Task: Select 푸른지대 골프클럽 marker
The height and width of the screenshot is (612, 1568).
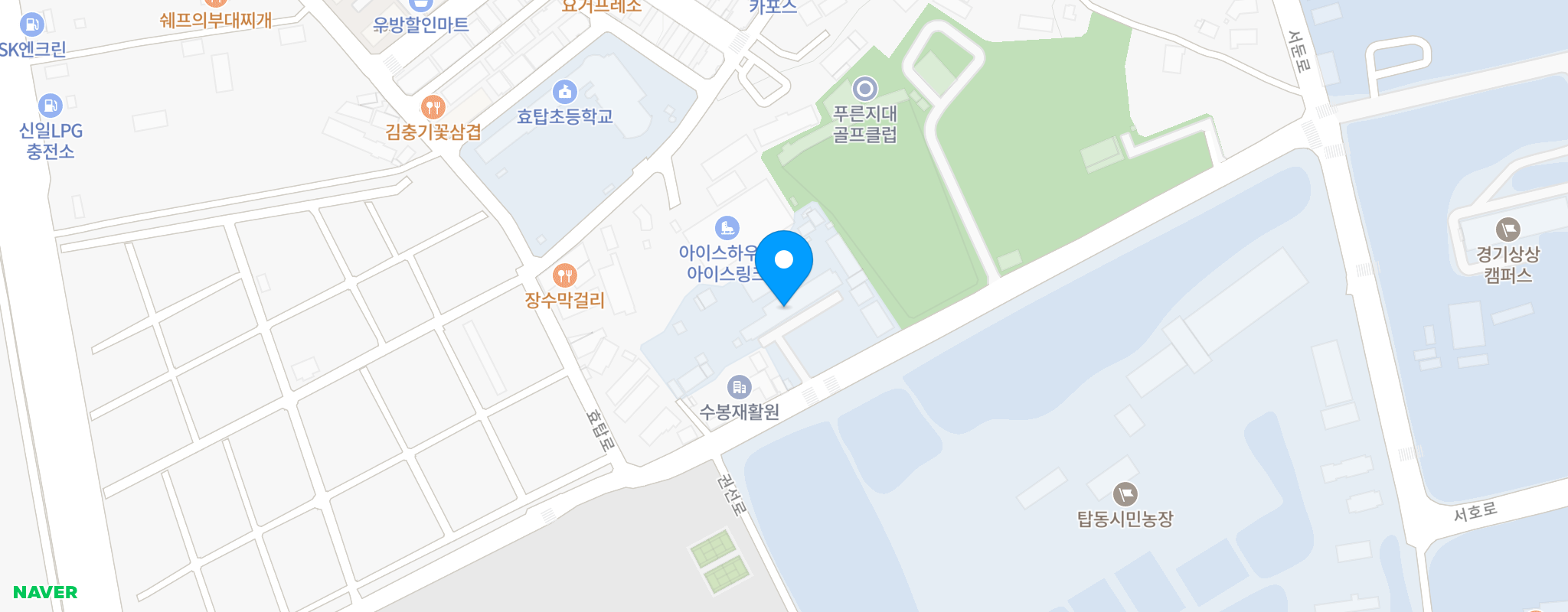Action: (864, 90)
